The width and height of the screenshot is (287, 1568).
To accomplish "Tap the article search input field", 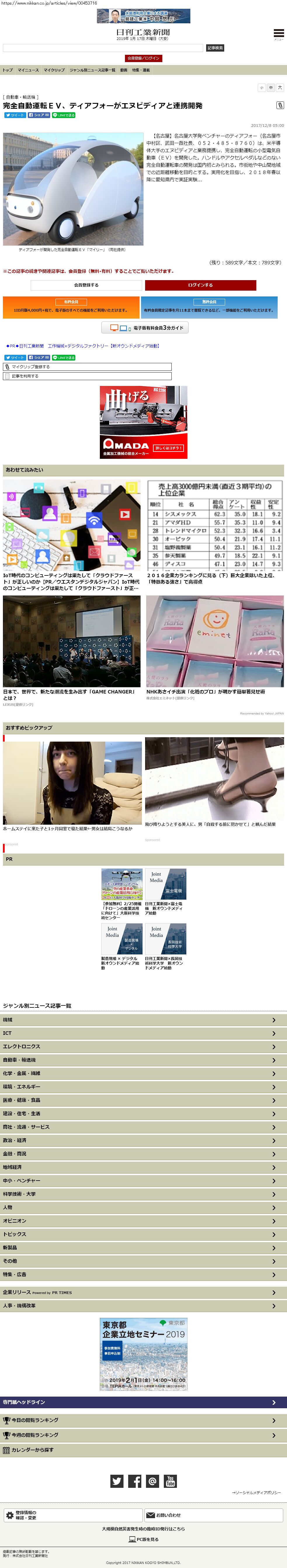I will (x=103, y=48).
